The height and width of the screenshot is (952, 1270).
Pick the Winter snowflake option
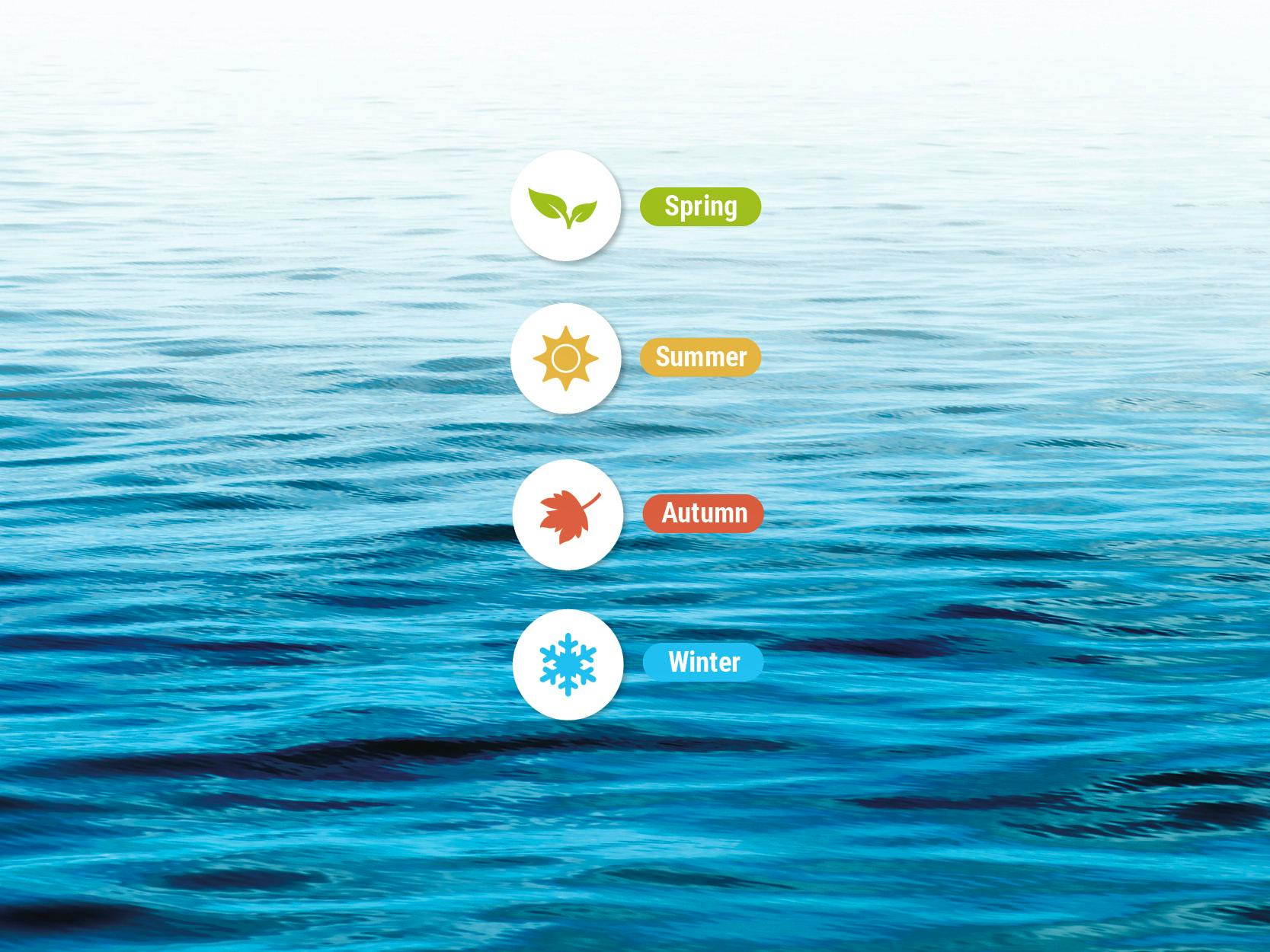coord(567,663)
